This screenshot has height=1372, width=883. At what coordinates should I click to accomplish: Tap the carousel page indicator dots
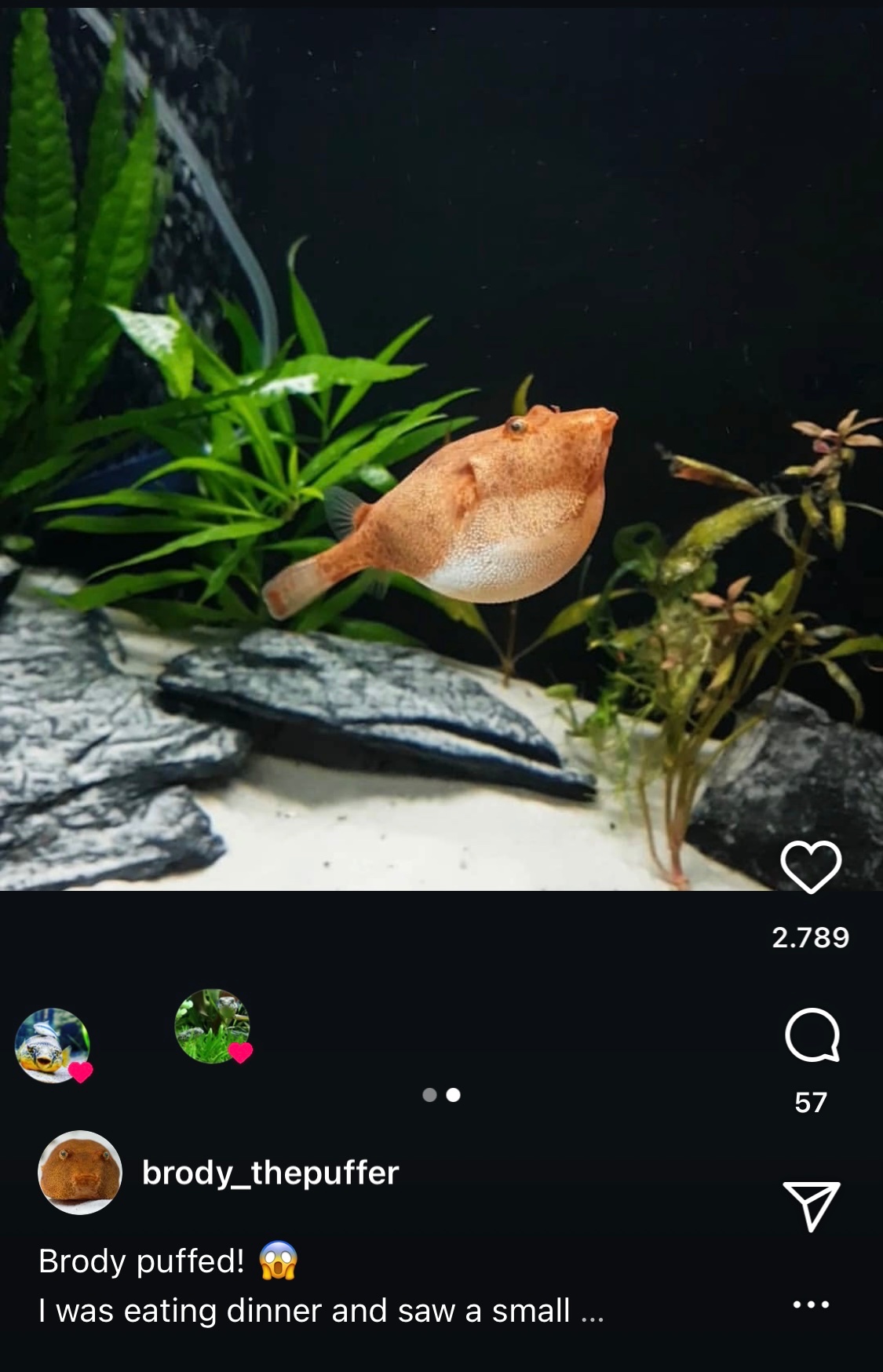[x=441, y=1095]
